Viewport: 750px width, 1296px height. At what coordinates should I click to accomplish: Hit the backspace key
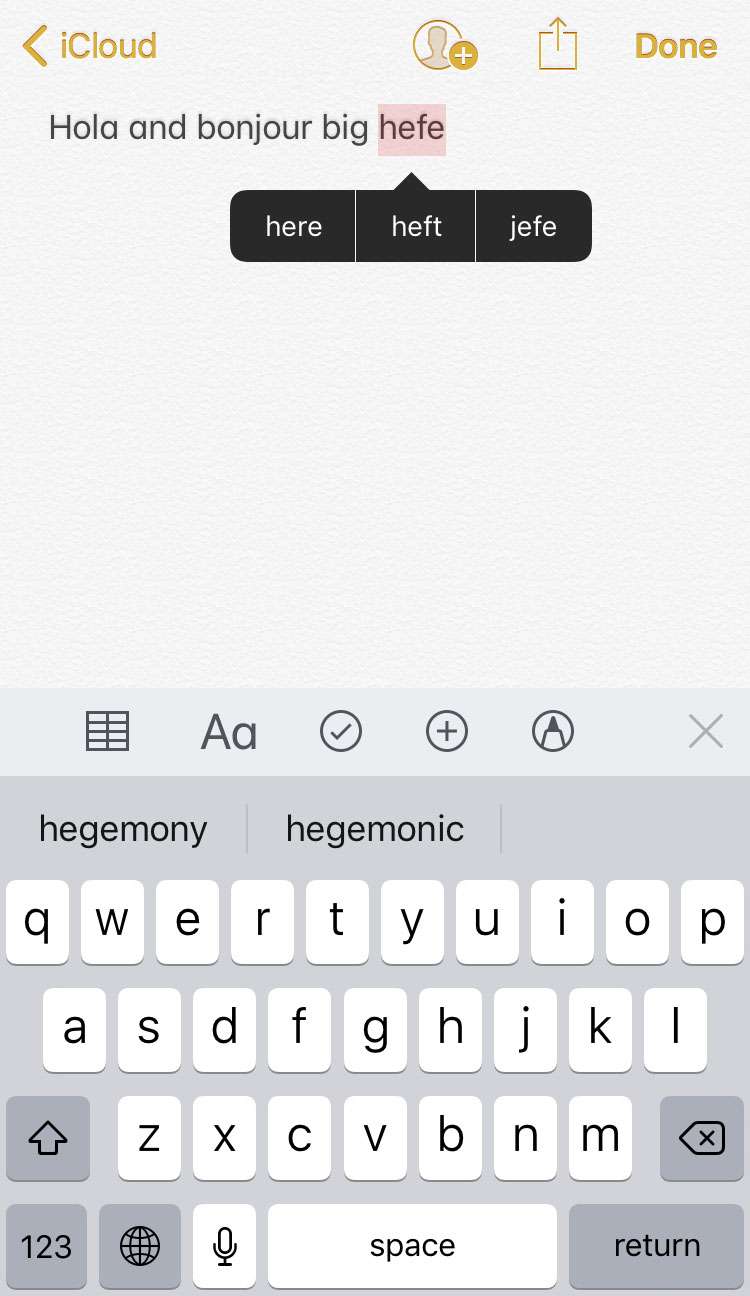coord(701,1138)
